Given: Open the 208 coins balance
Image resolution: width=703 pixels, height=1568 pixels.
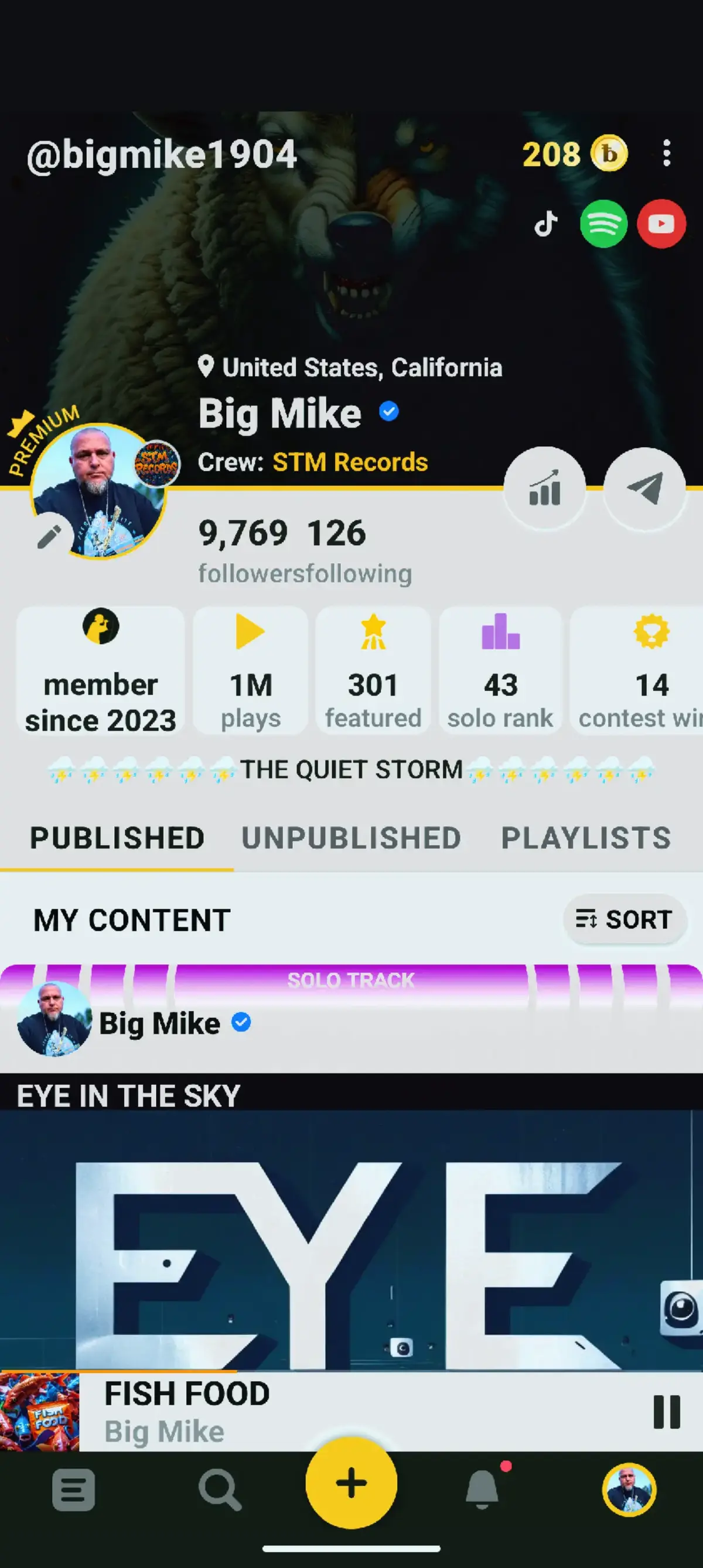Looking at the screenshot, I should tap(574, 154).
